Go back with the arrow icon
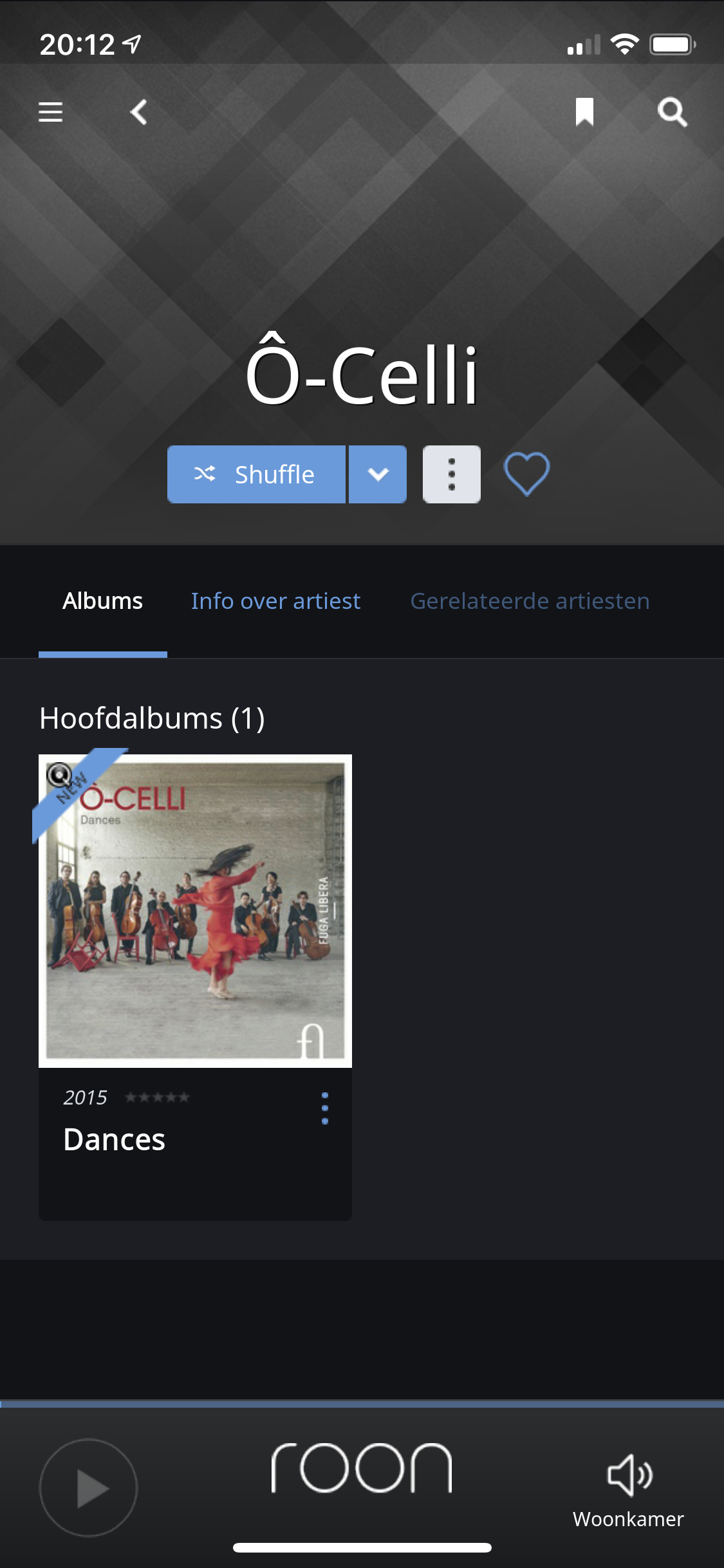The width and height of the screenshot is (724, 1568). click(x=139, y=112)
